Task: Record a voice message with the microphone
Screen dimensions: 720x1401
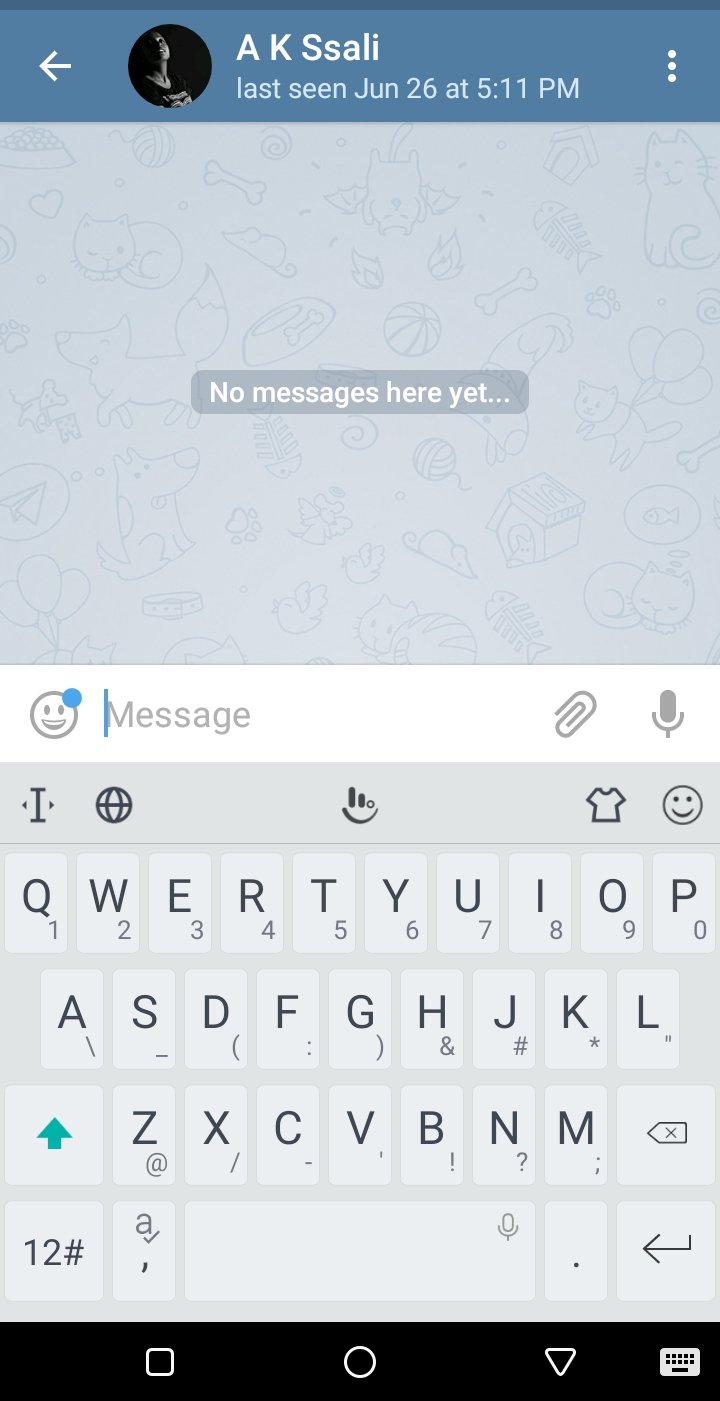Action: 667,715
